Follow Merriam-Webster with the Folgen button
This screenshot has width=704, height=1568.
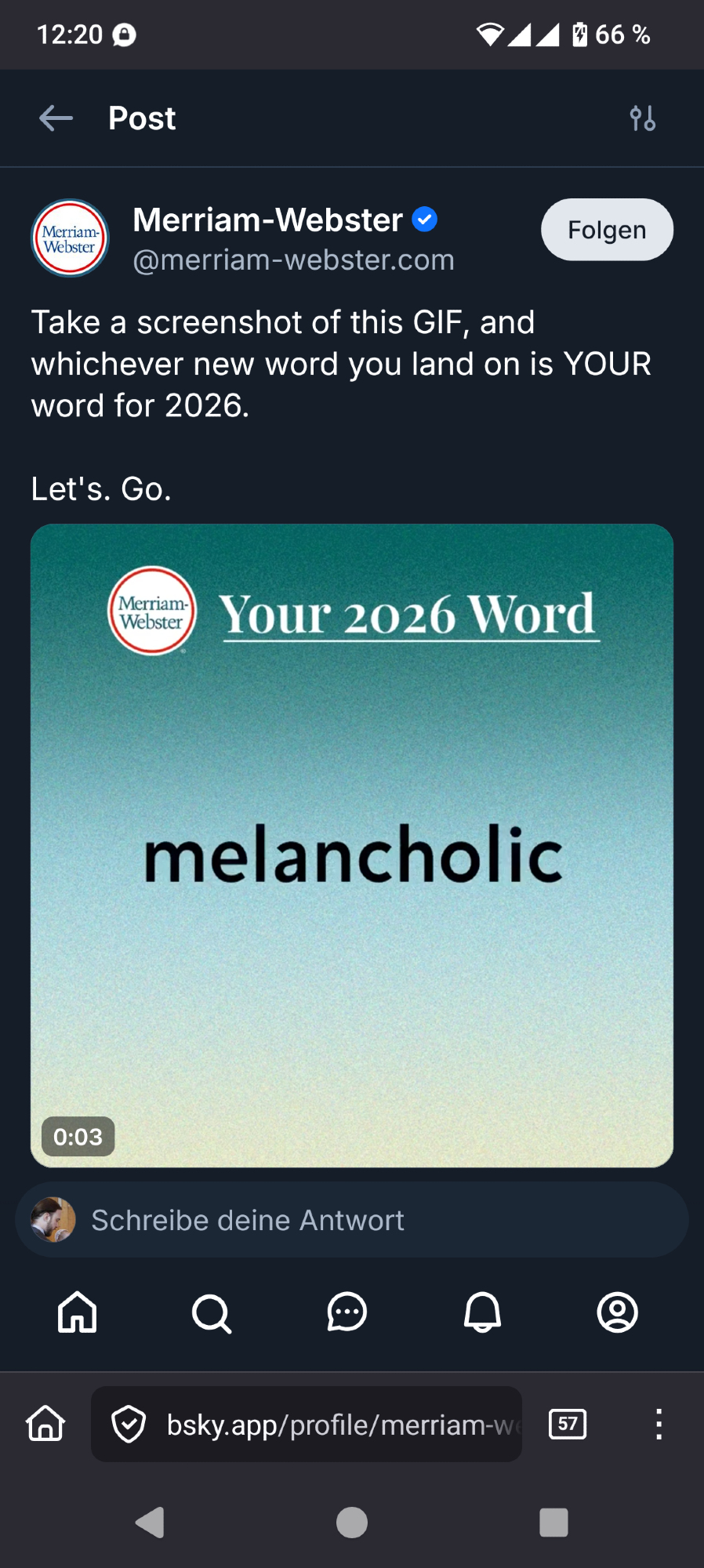coord(606,230)
